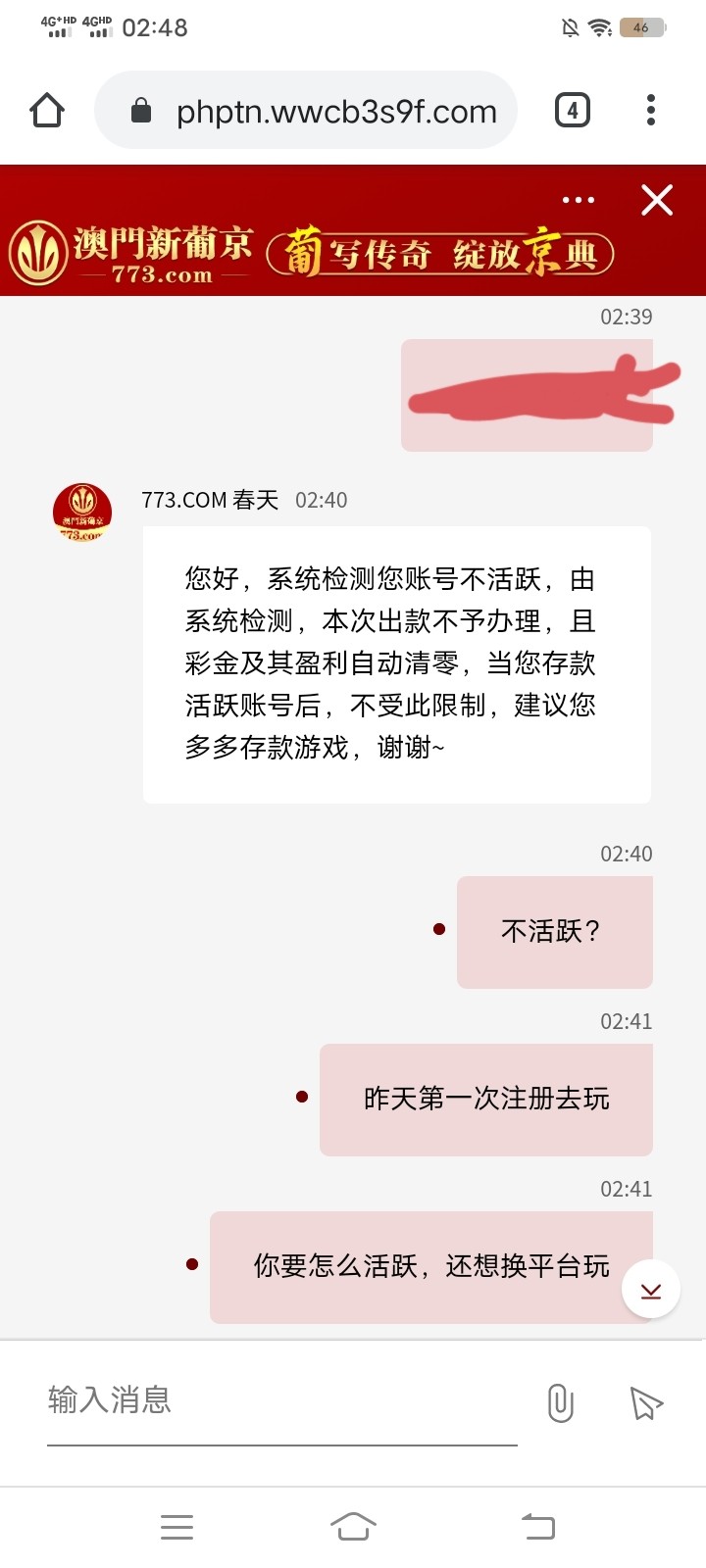Jump to the latest chat message

tap(651, 1290)
